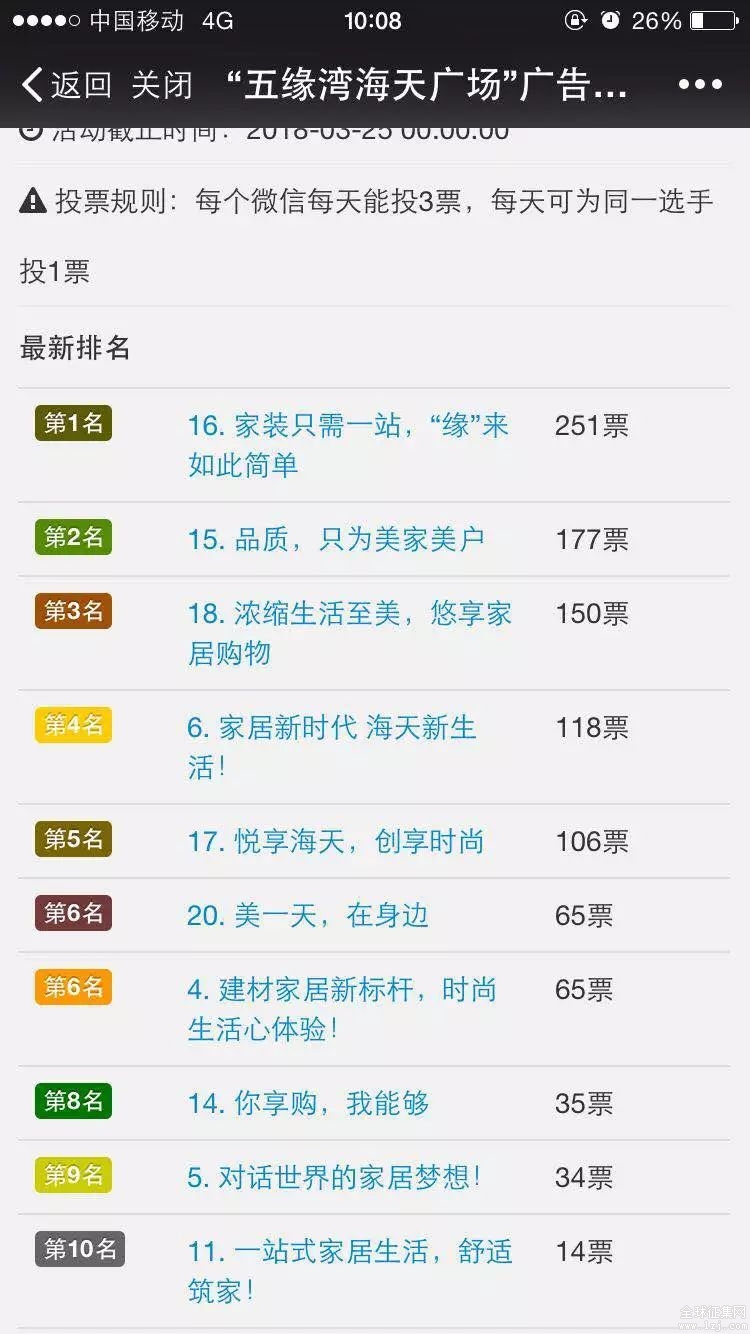Open the three-dot overflow menu

click(700, 85)
